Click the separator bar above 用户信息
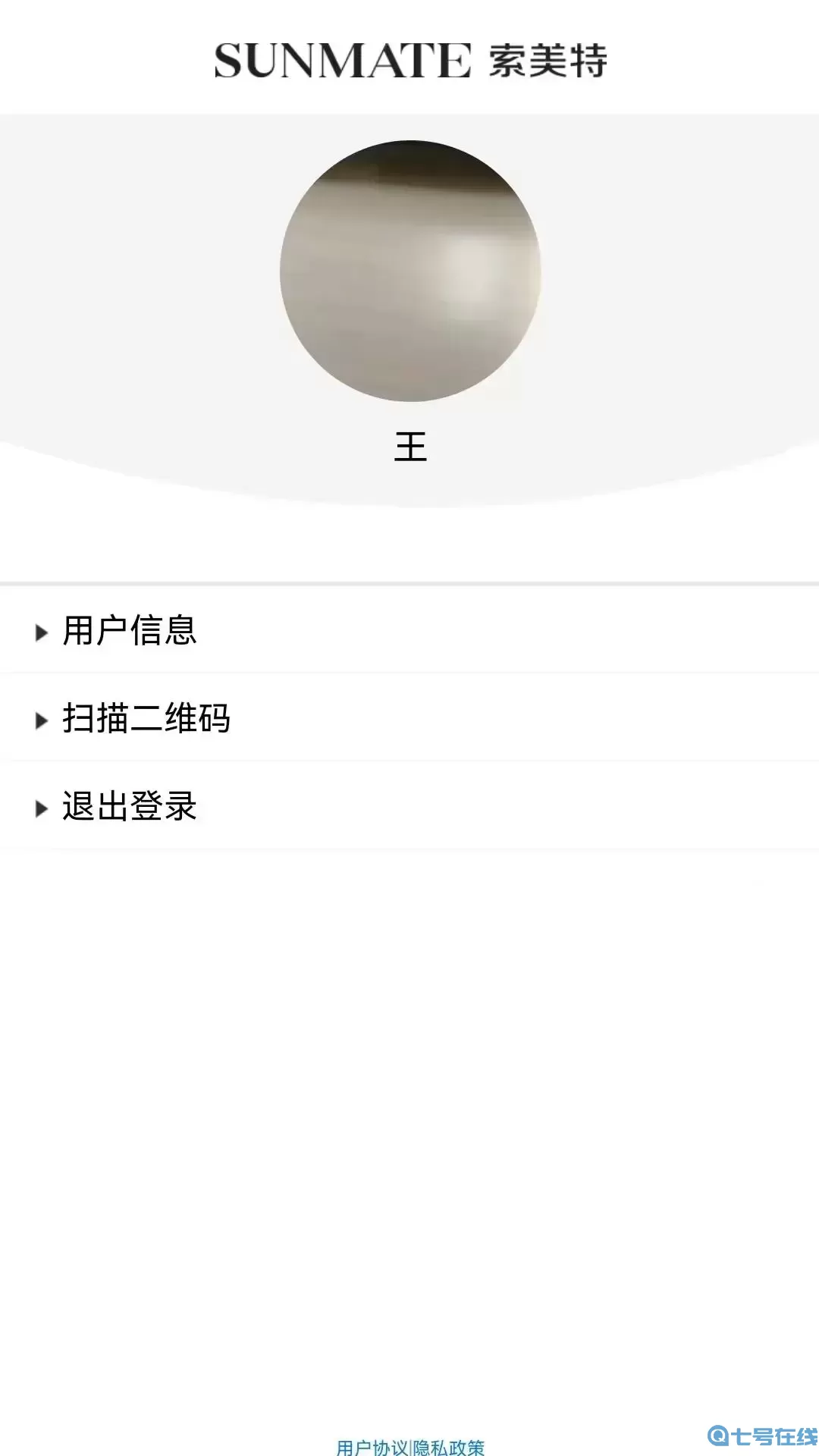Image resolution: width=819 pixels, height=1456 pixels. tap(409, 584)
